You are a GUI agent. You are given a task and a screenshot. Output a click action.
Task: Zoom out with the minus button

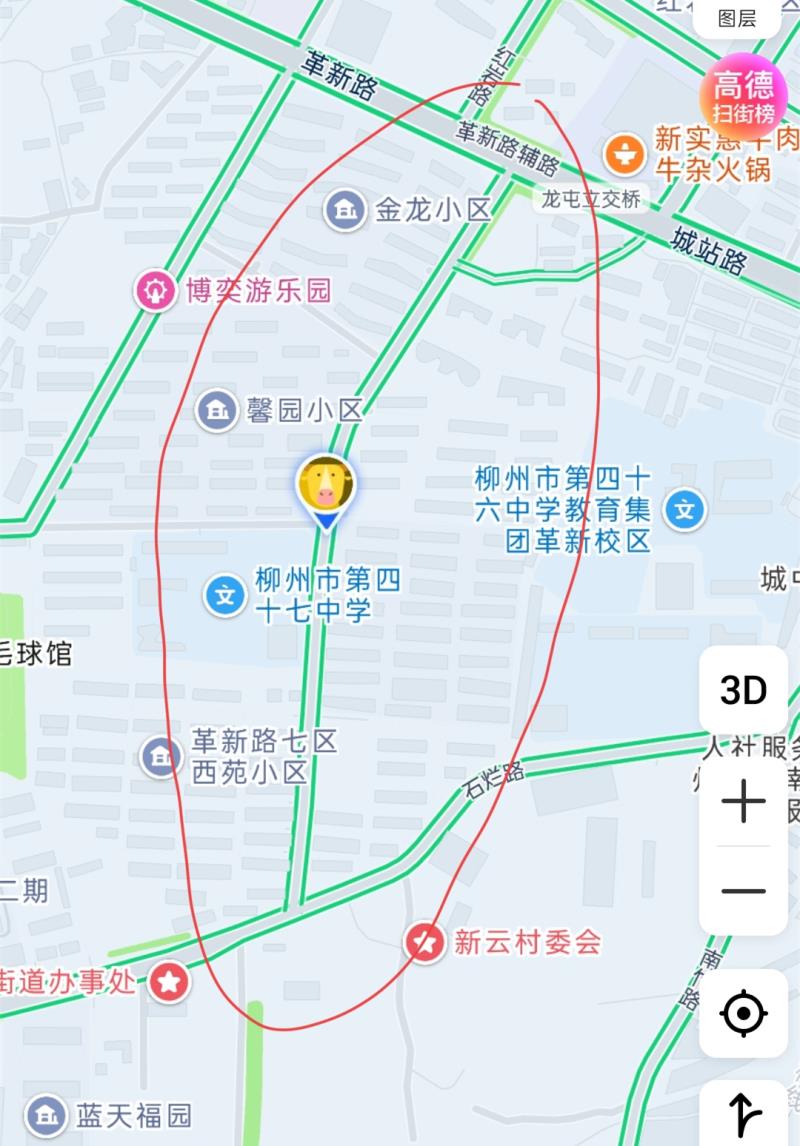coord(743,890)
